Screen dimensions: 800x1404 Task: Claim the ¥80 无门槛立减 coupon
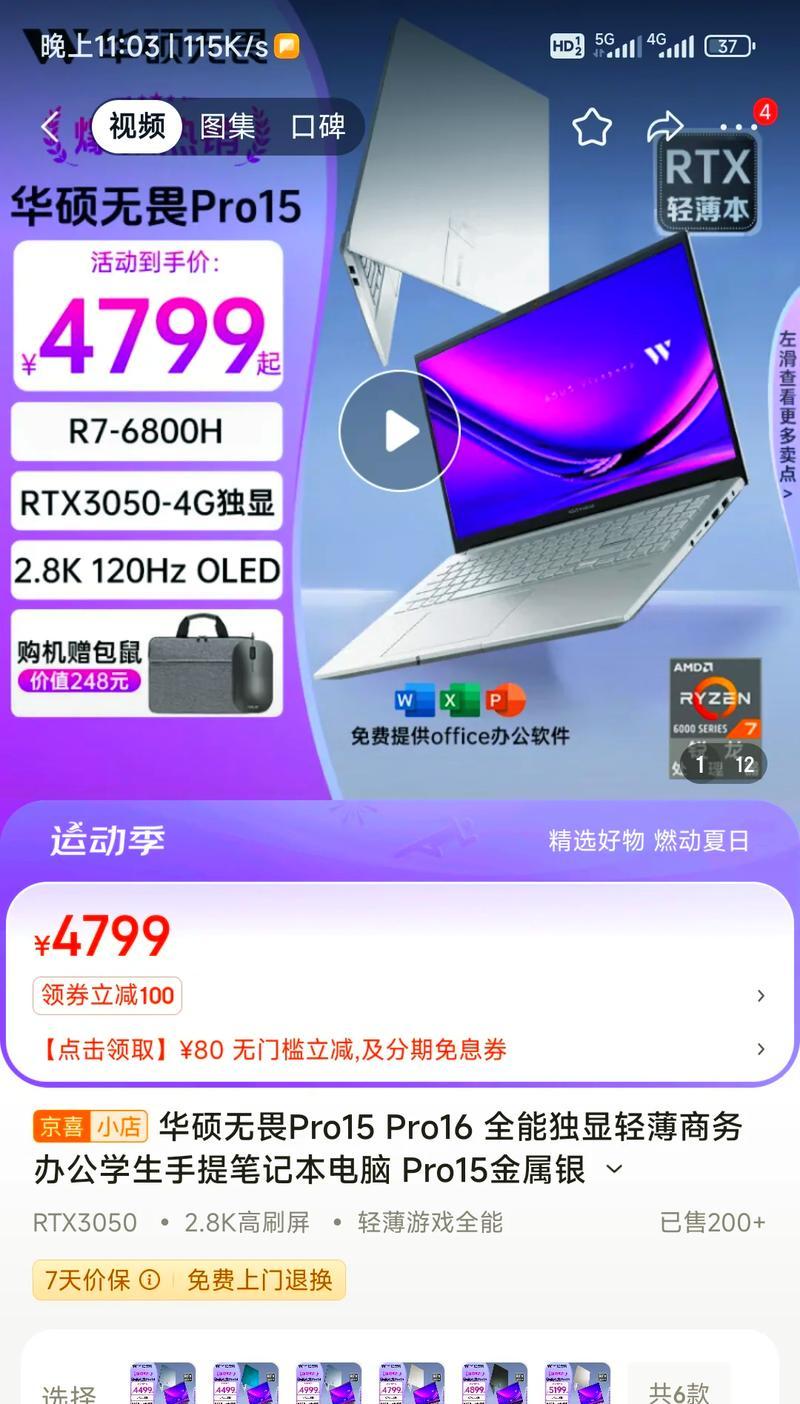click(x=400, y=1049)
